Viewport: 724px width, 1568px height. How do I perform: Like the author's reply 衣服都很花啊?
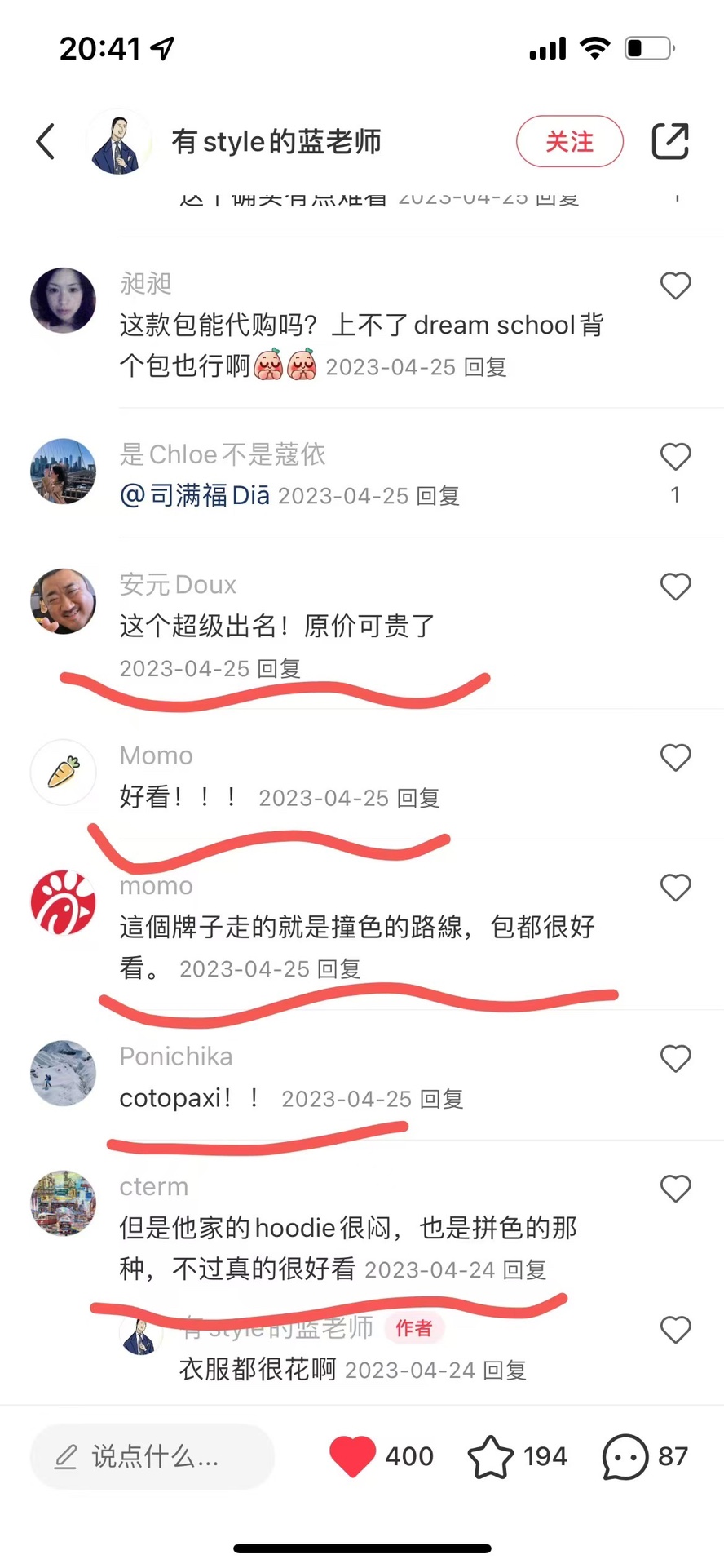[675, 1330]
